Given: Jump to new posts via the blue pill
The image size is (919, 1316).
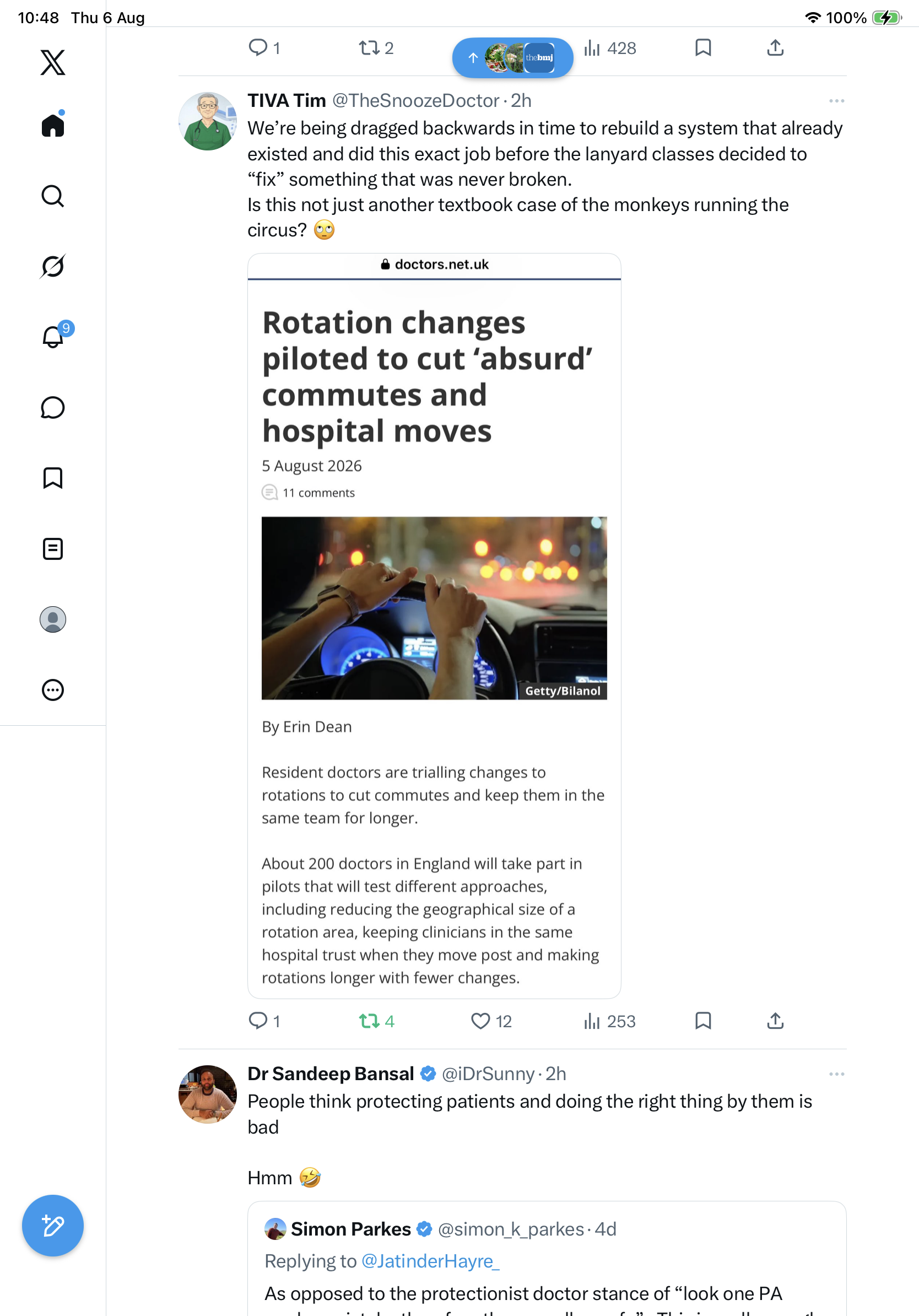Looking at the screenshot, I should coord(513,57).
